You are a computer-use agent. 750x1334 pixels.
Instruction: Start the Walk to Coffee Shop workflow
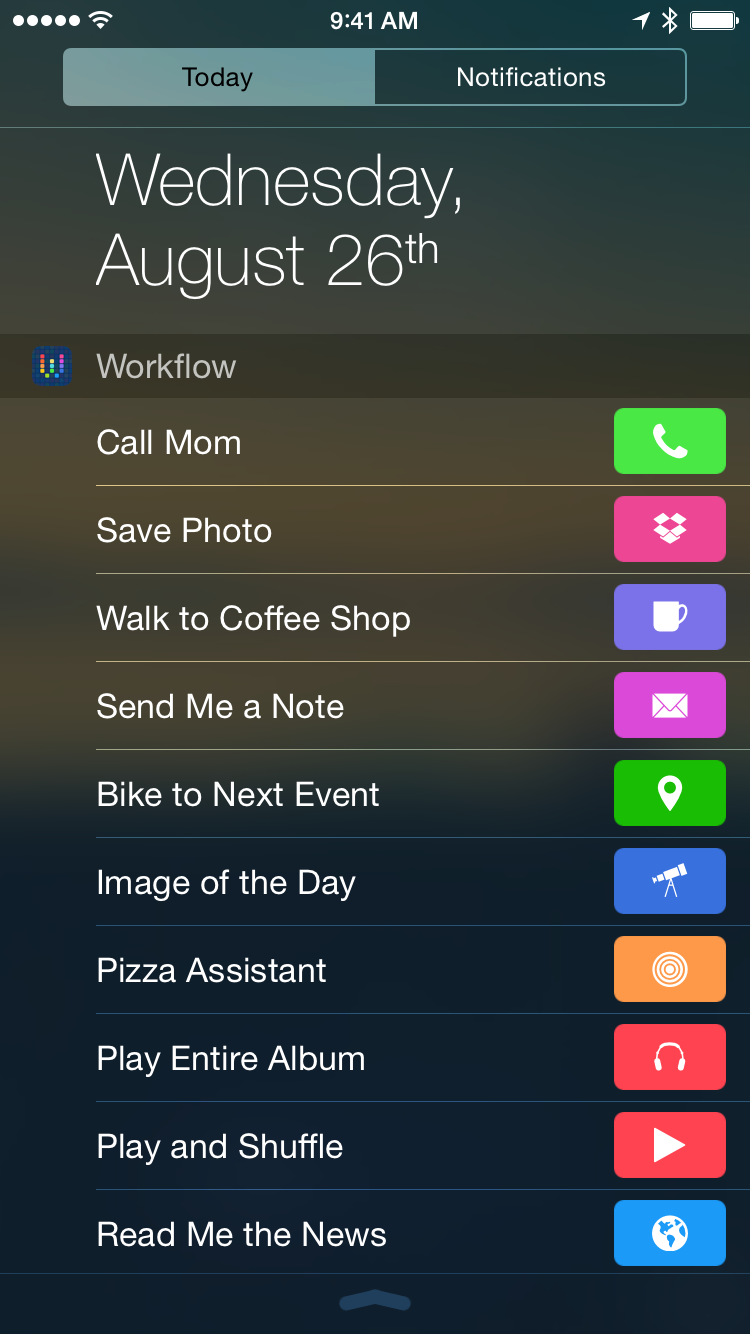[669, 617]
